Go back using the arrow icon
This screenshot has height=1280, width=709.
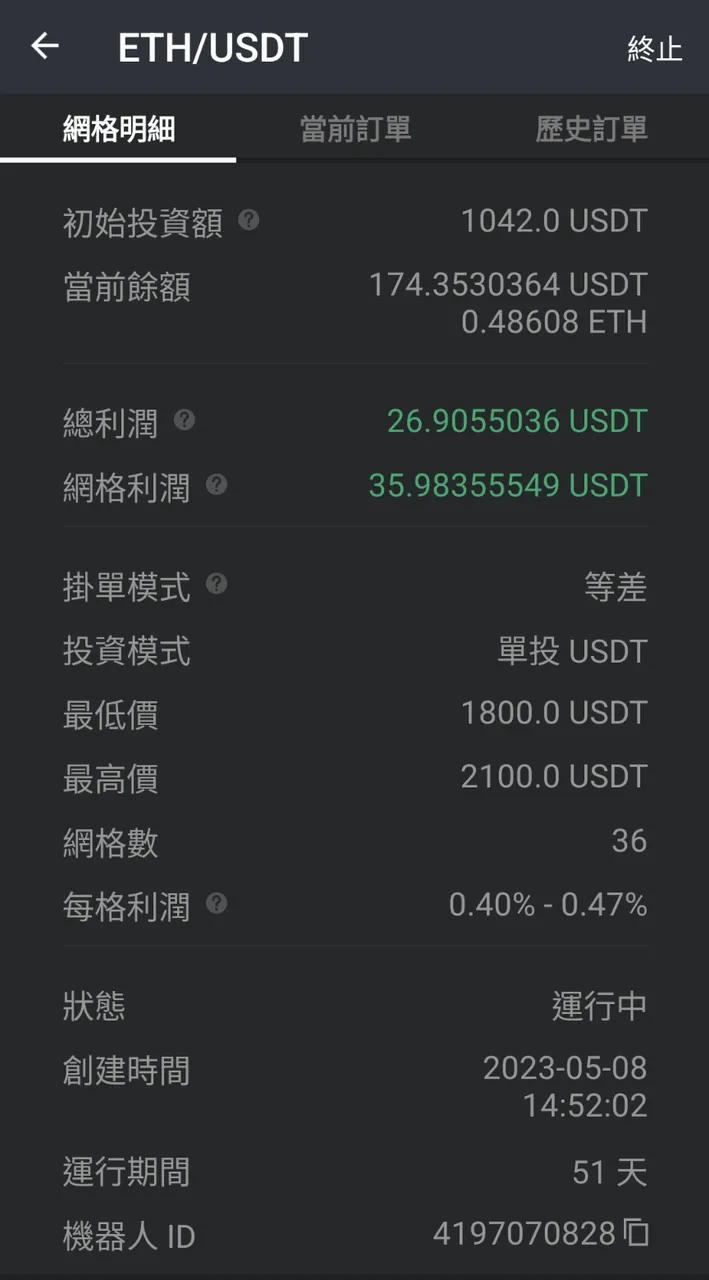click(x=45, y=46)
